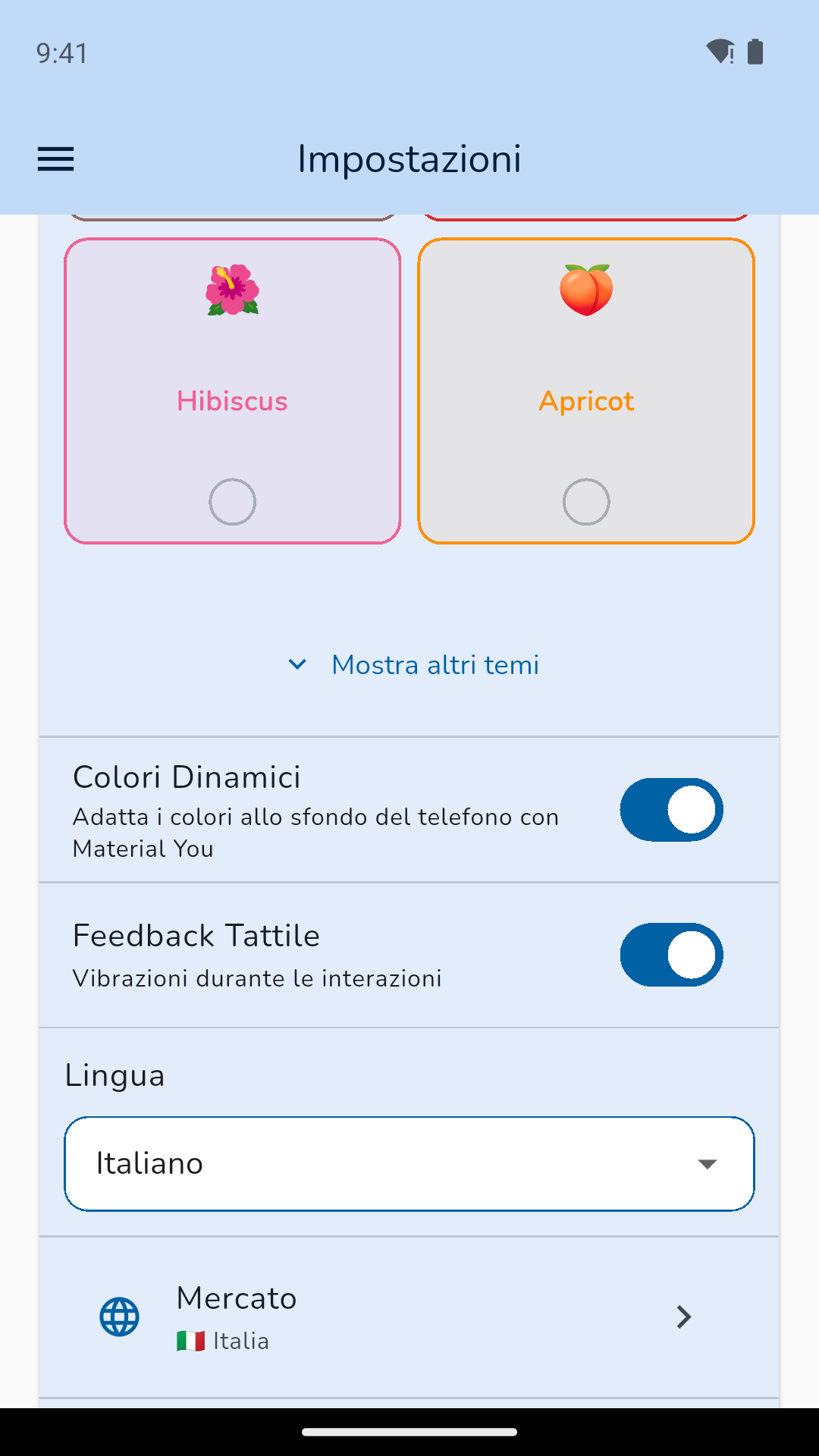Expand Mostra altri temi
Screen dimensions: 819x1456
413,664
